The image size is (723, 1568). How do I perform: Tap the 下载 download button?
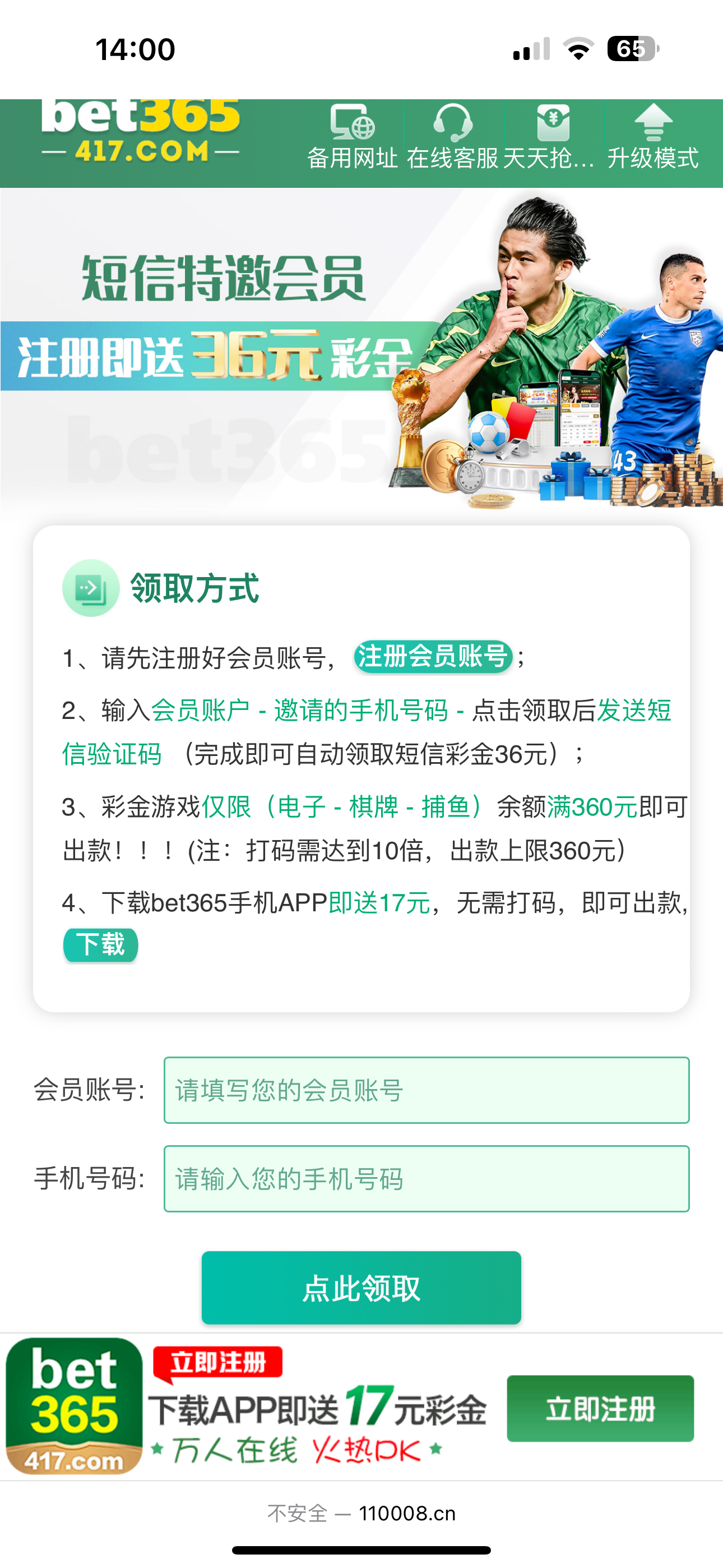point(100,946)
